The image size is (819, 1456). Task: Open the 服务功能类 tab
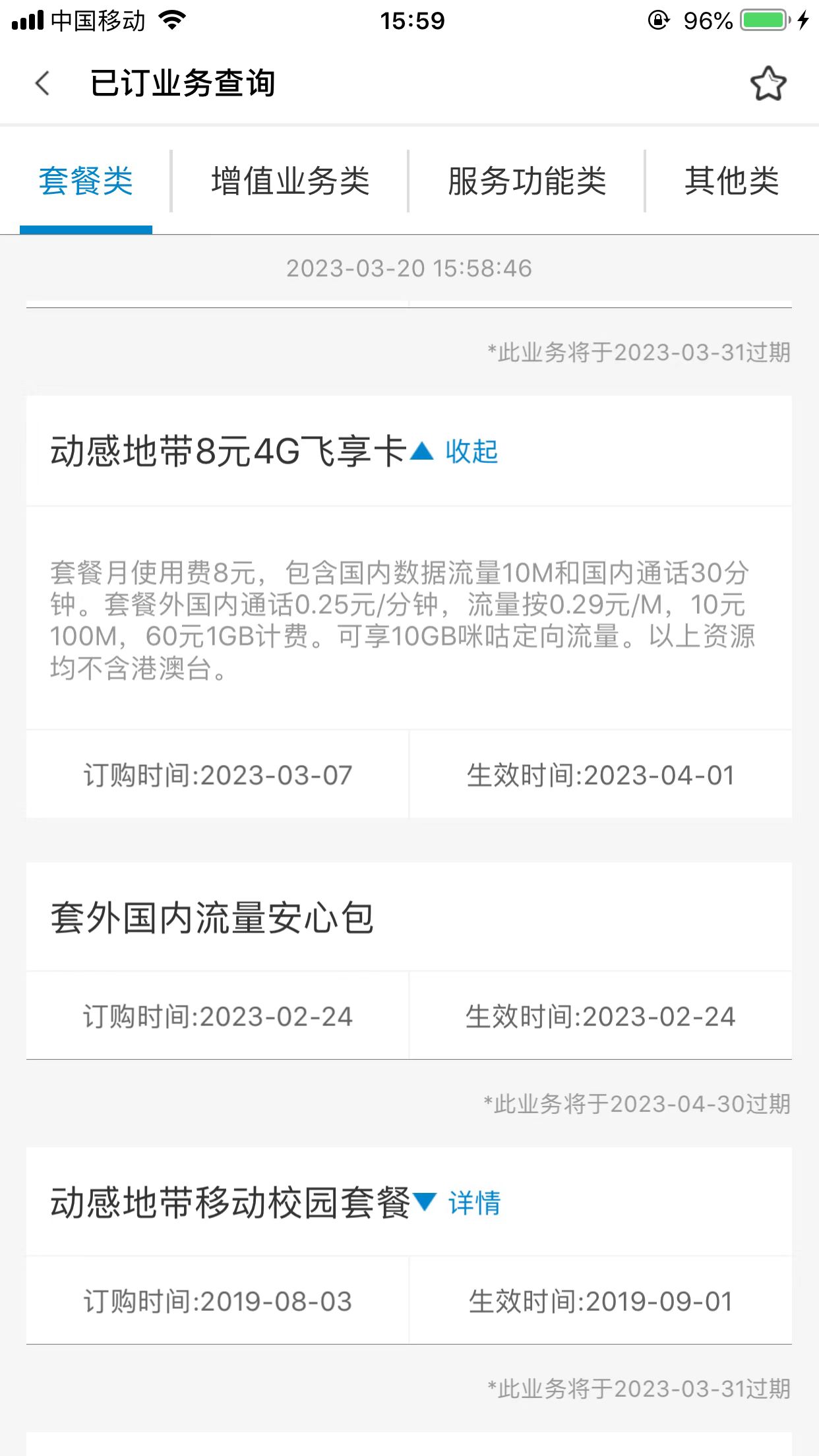528,181
